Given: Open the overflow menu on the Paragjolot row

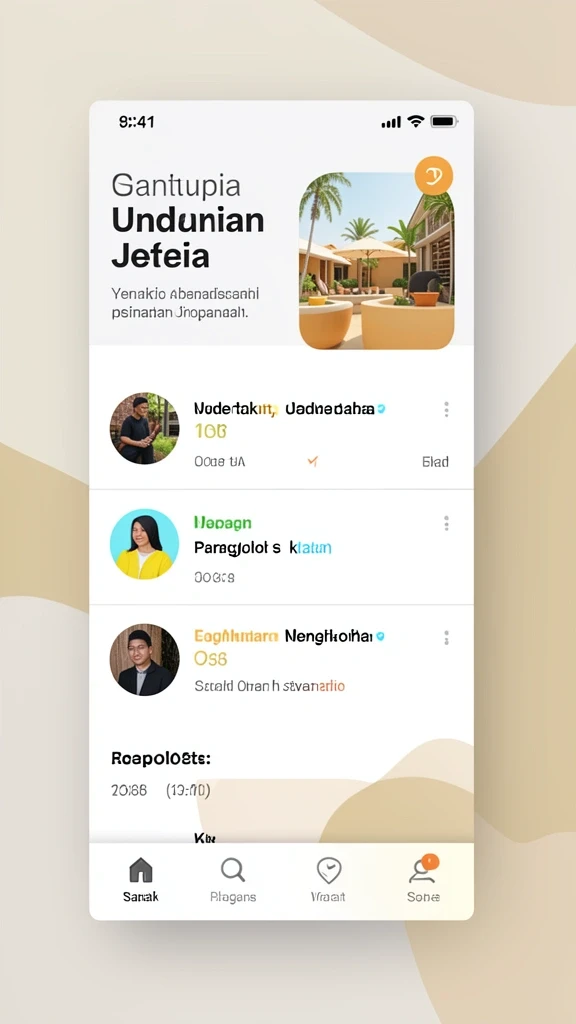Looking at the screenshot, I should [446, 523].
